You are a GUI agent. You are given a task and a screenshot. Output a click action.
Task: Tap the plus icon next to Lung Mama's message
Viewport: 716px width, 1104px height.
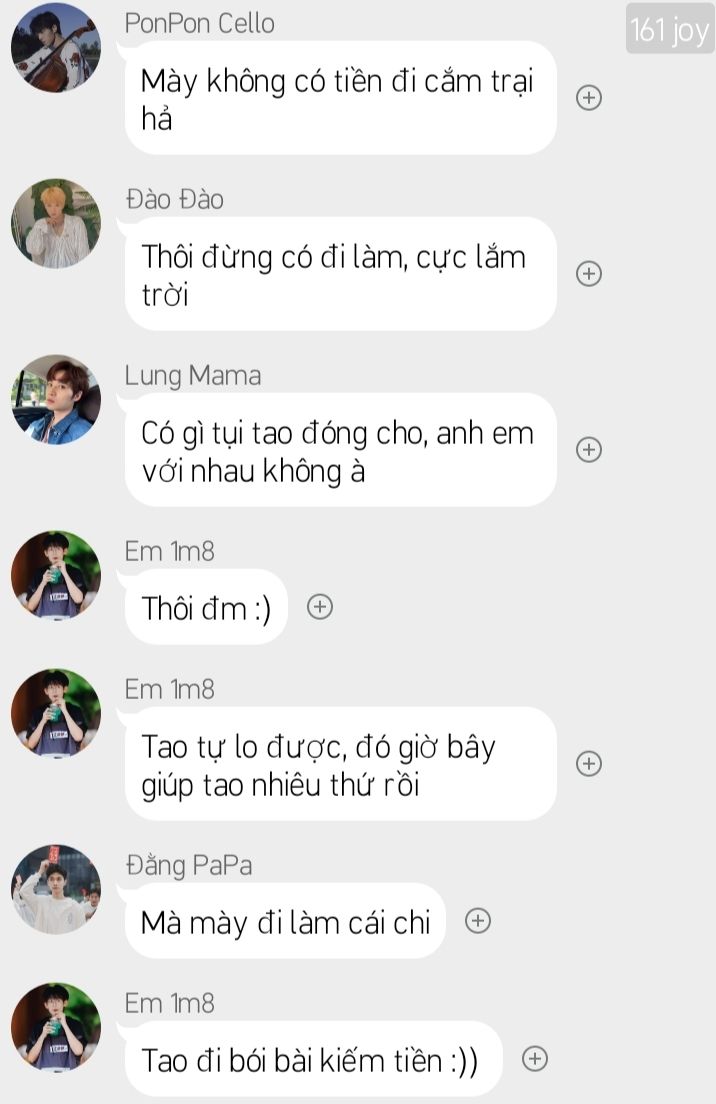(589, 449)
